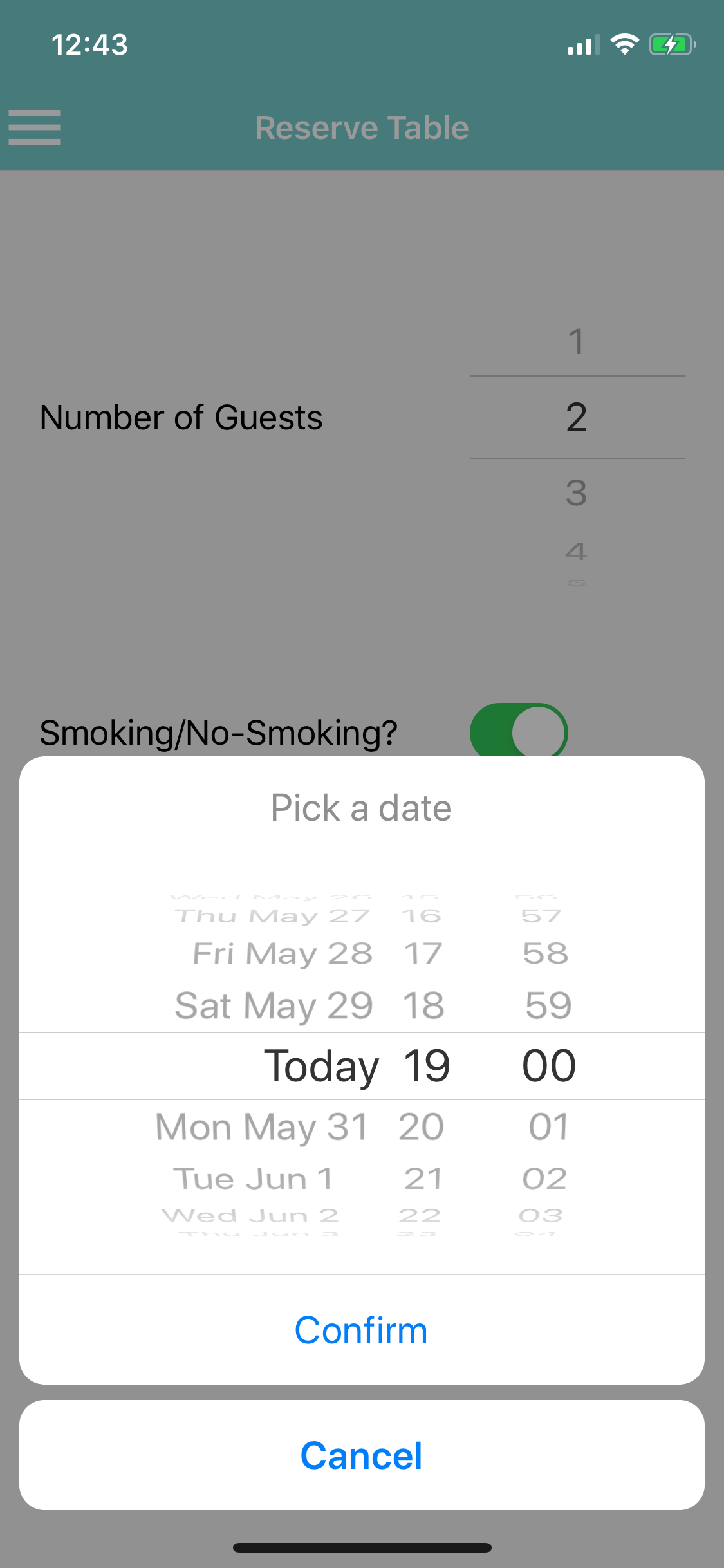
Task: Pick 1 guest in Number of Guests
Action: coord(576,342)
